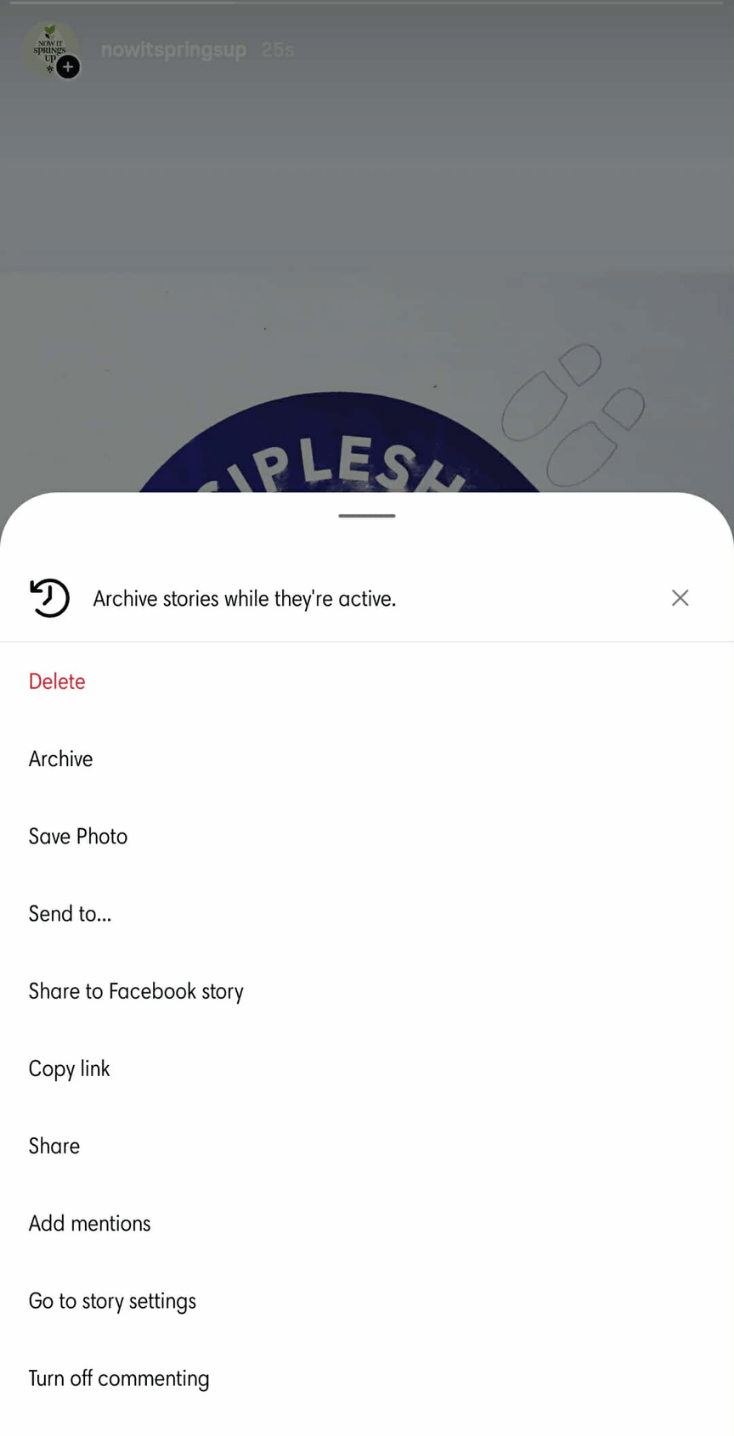Screen dimensions: 734x1436
Task: Open the Send to... option
Action: pos(70,914)
